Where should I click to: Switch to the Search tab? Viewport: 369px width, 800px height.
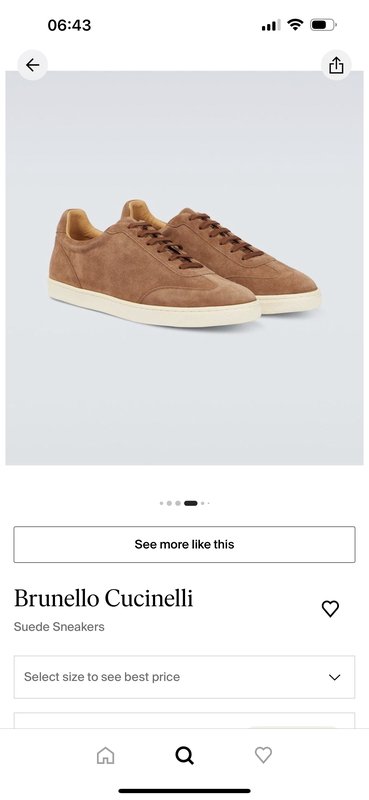(x=184, y=755)
